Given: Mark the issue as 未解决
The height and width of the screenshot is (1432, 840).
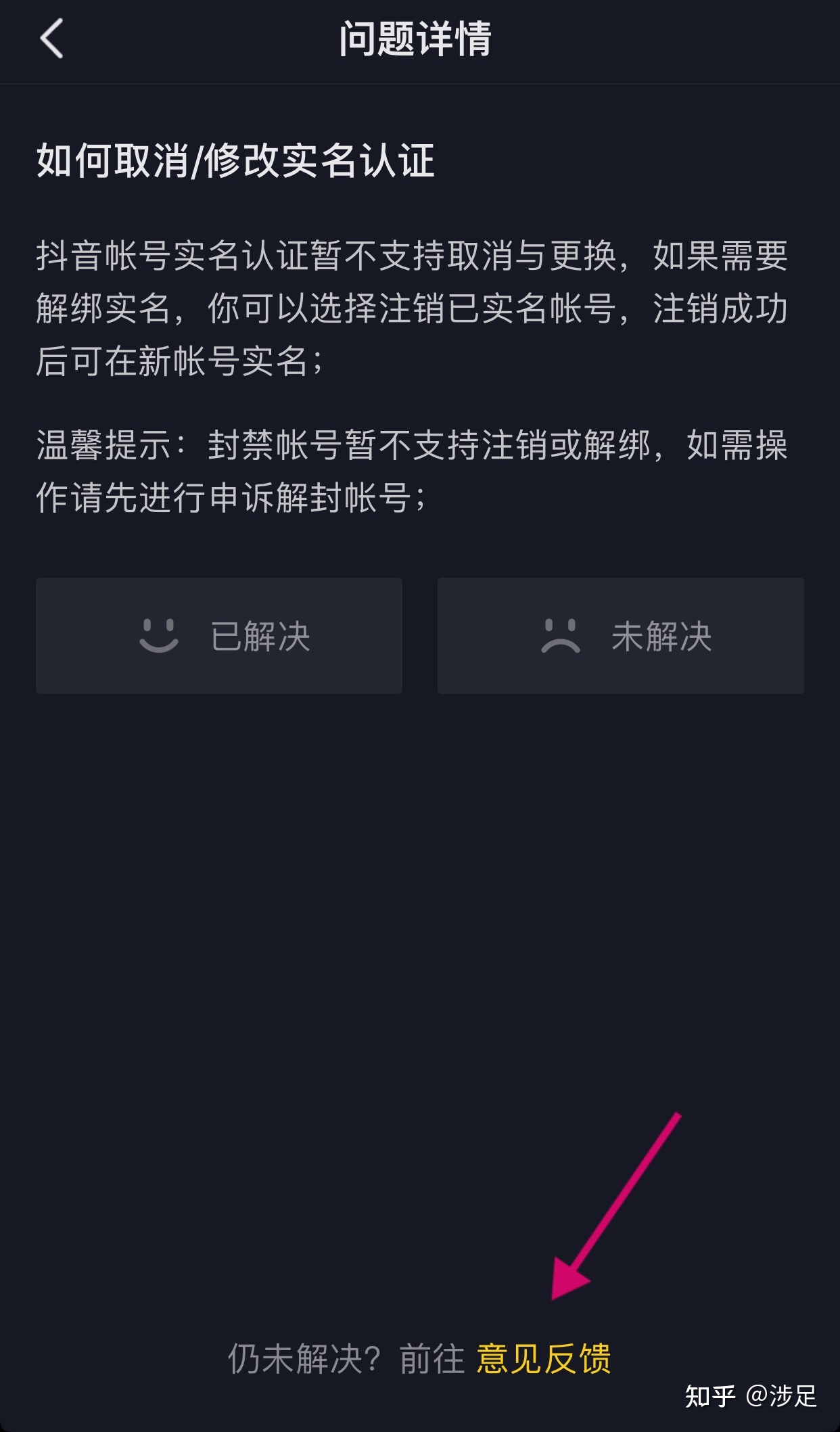Looking at the screenshot, I should 621,636.
